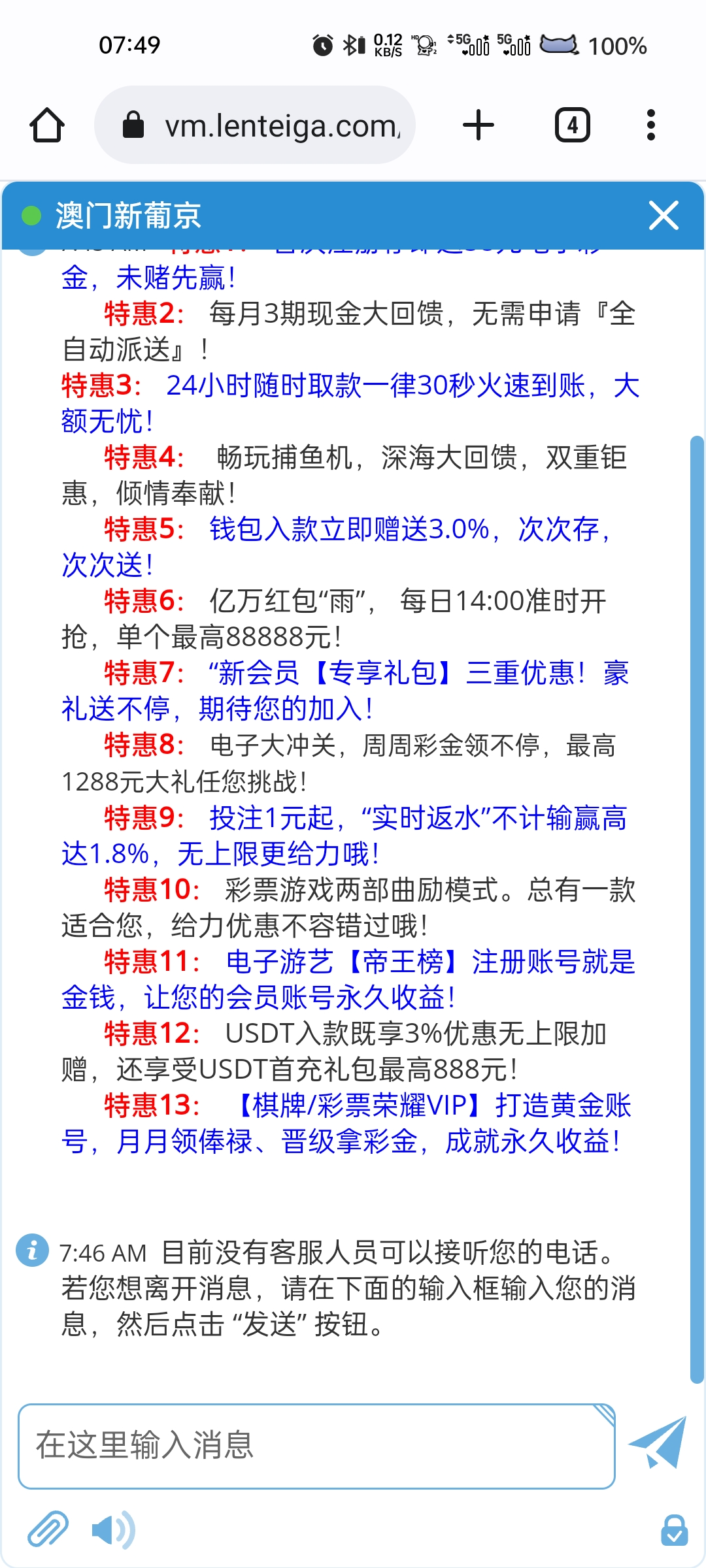Send the message with the paper plane

click(x=658, y=1443)
